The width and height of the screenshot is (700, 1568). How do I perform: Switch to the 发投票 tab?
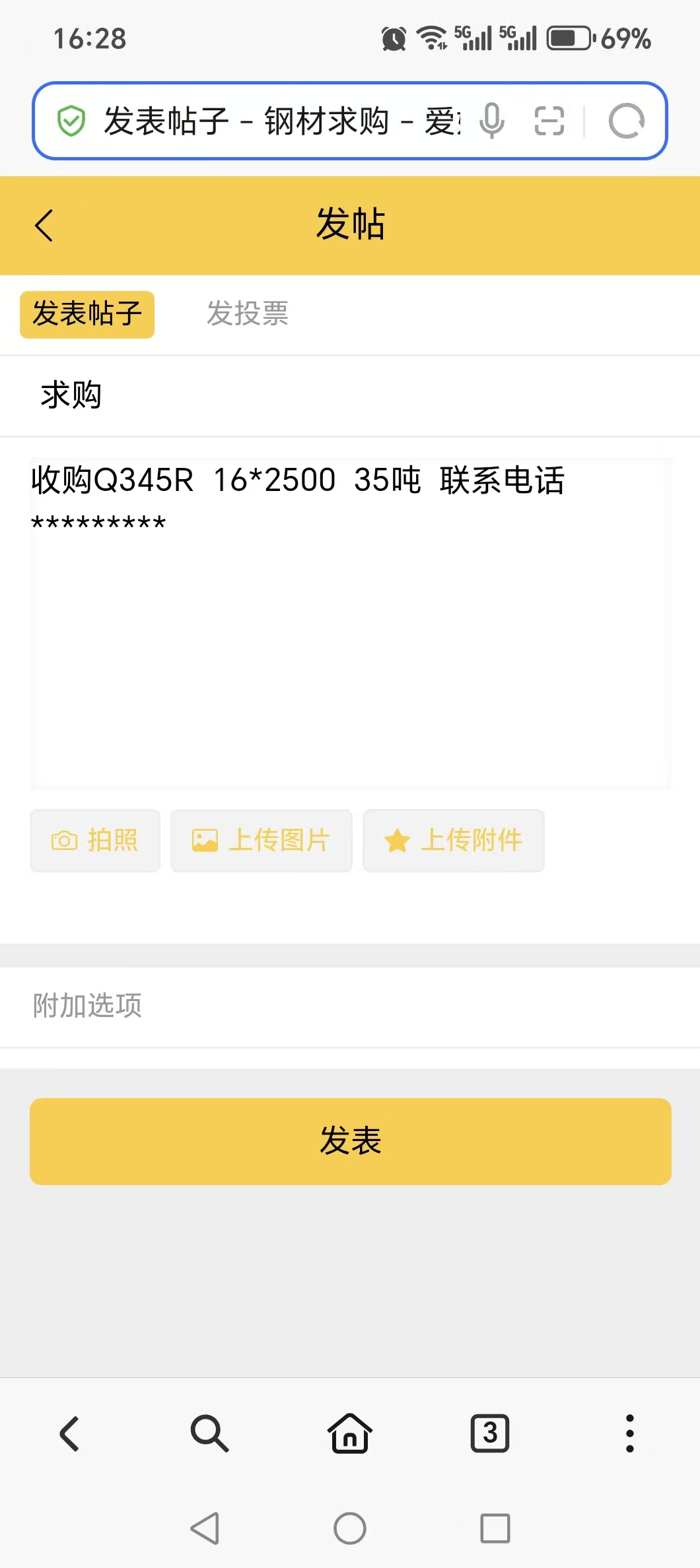pyautogui.click(x=248, y=313)
